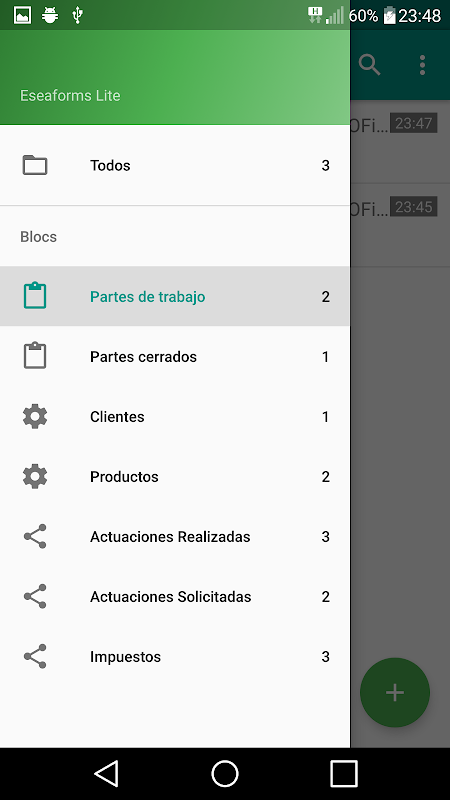Open the Productos block
The height and width of the screenshot is (800, 450).
pyautogui.click(x=175, y=477)
